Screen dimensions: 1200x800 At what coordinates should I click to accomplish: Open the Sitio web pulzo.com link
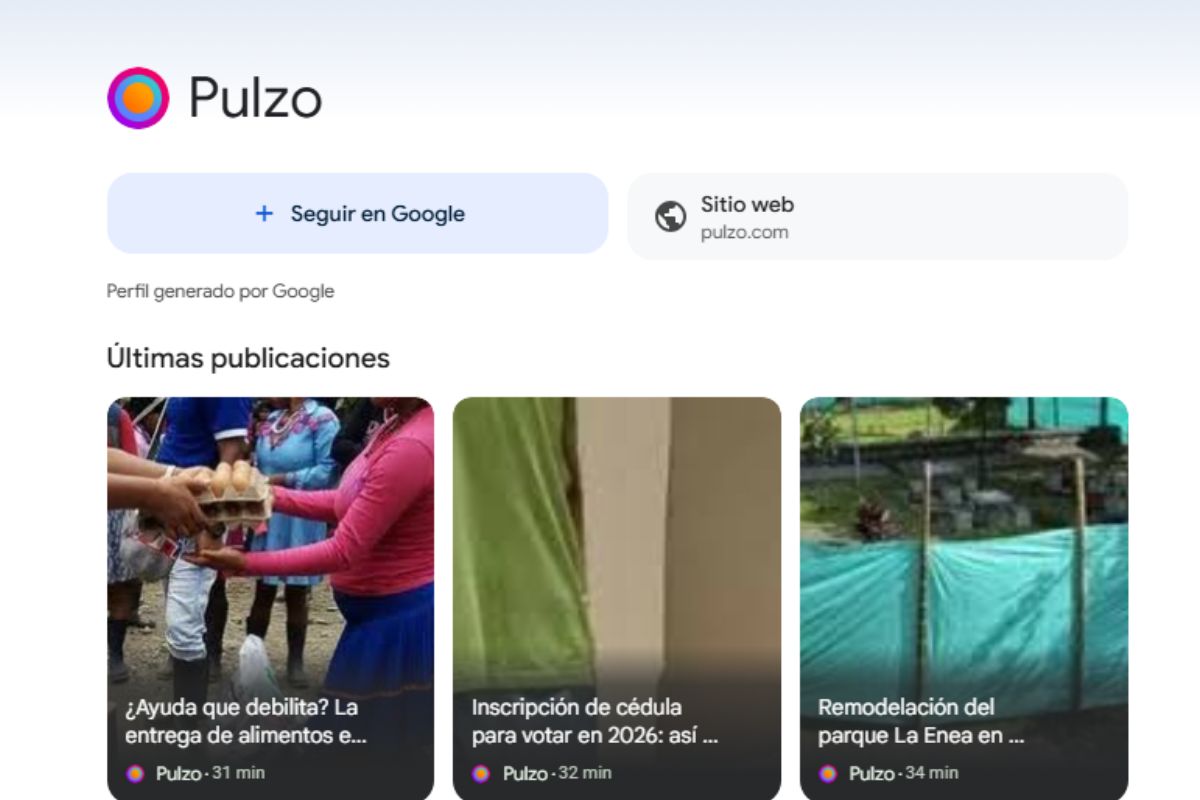point(876,217)
